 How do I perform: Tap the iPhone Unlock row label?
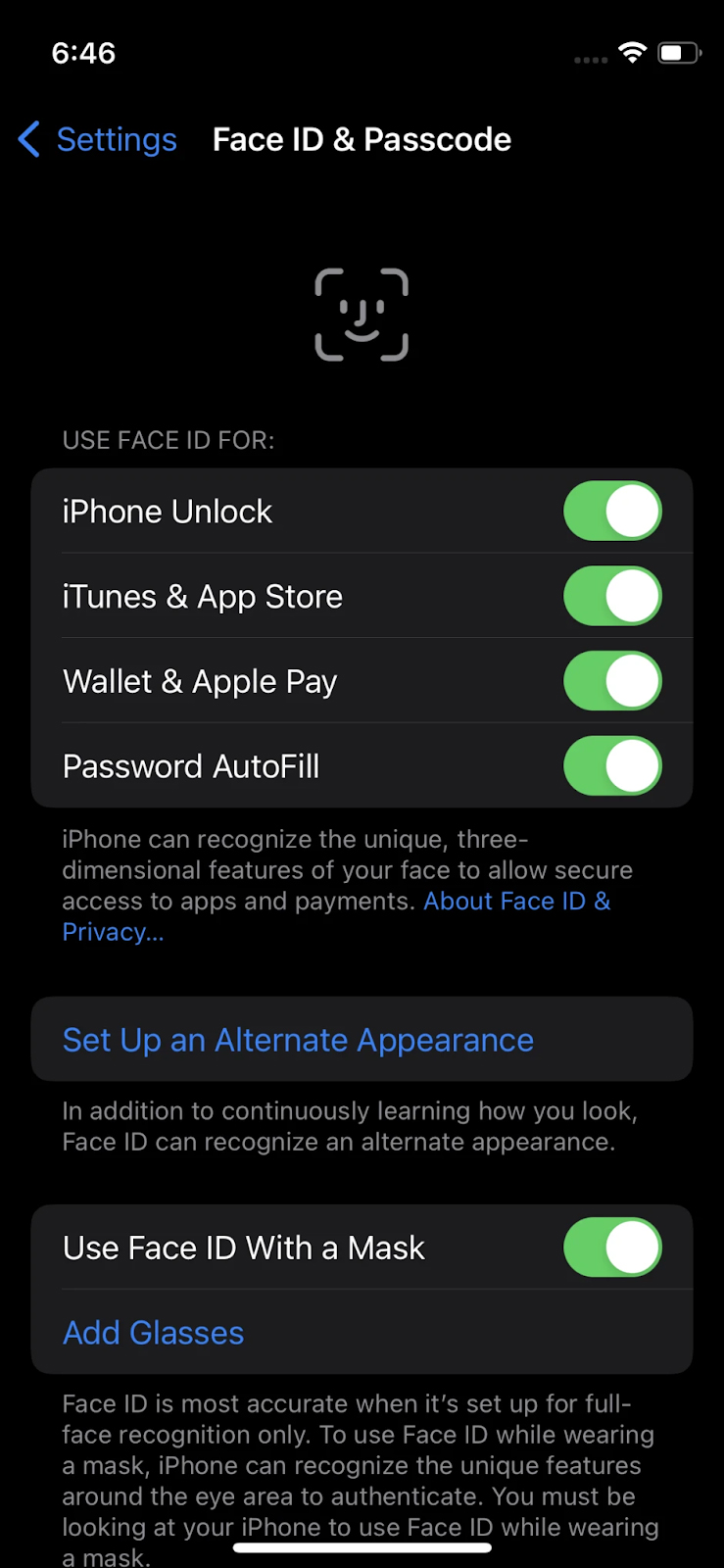click(167, 511)
